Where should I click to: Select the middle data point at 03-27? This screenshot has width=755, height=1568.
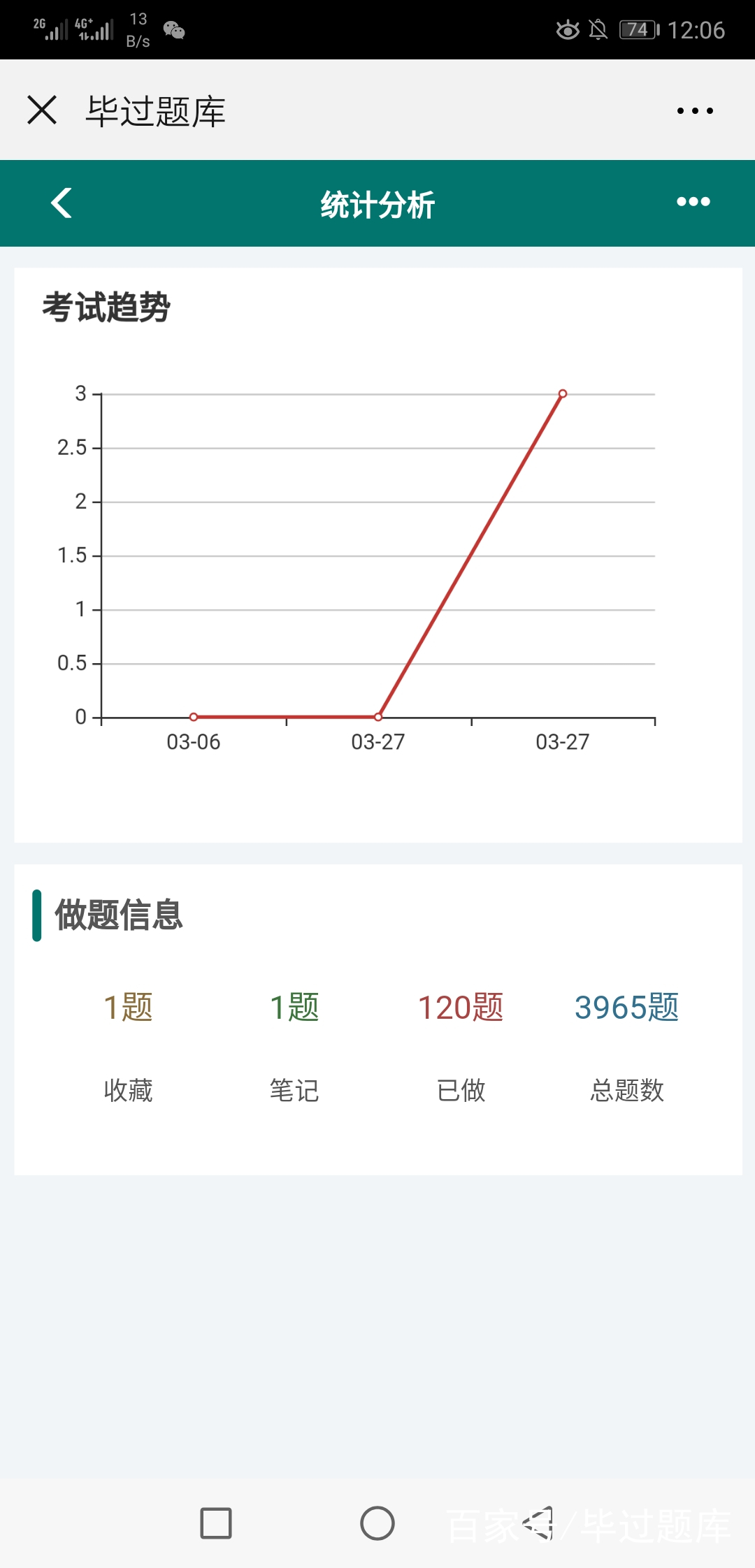pos(377,716)
